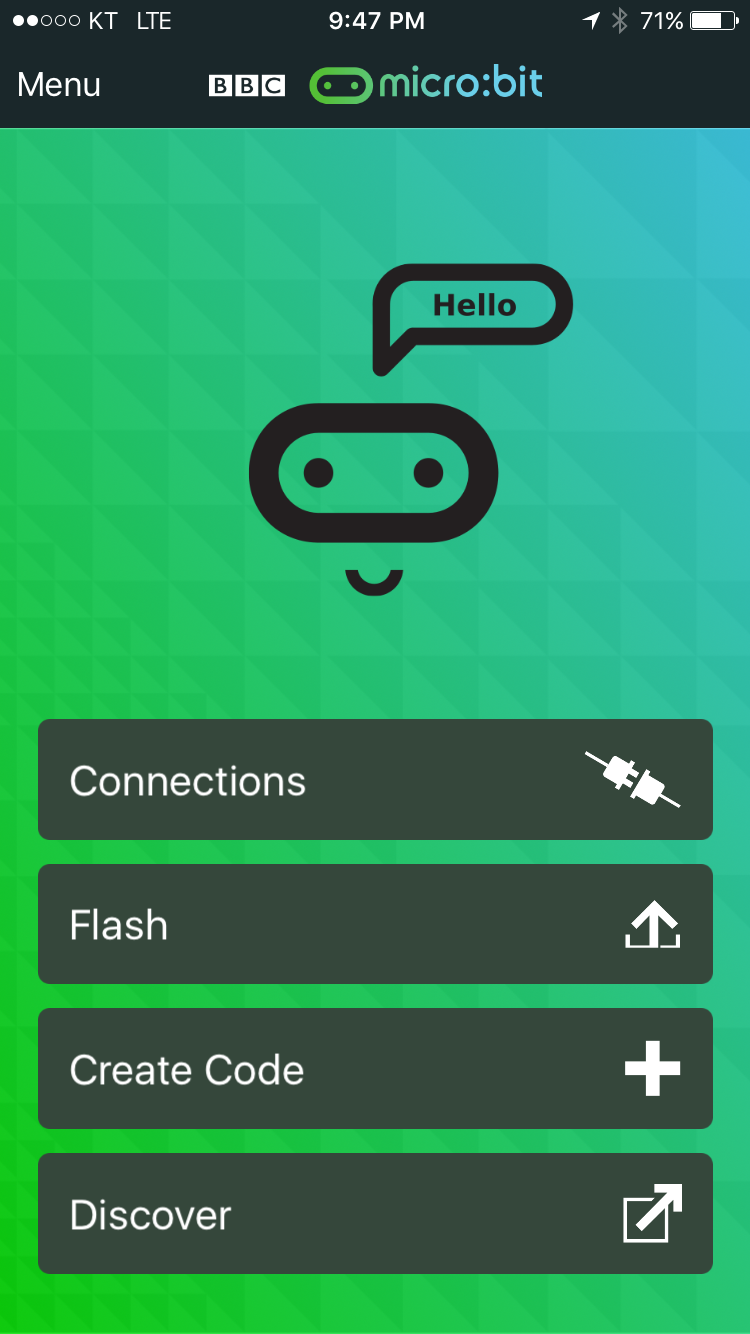Viewport: 750px width, 1334px height.
Task: Click the micro:bit robot logo in the header
Action: point(341,85)
